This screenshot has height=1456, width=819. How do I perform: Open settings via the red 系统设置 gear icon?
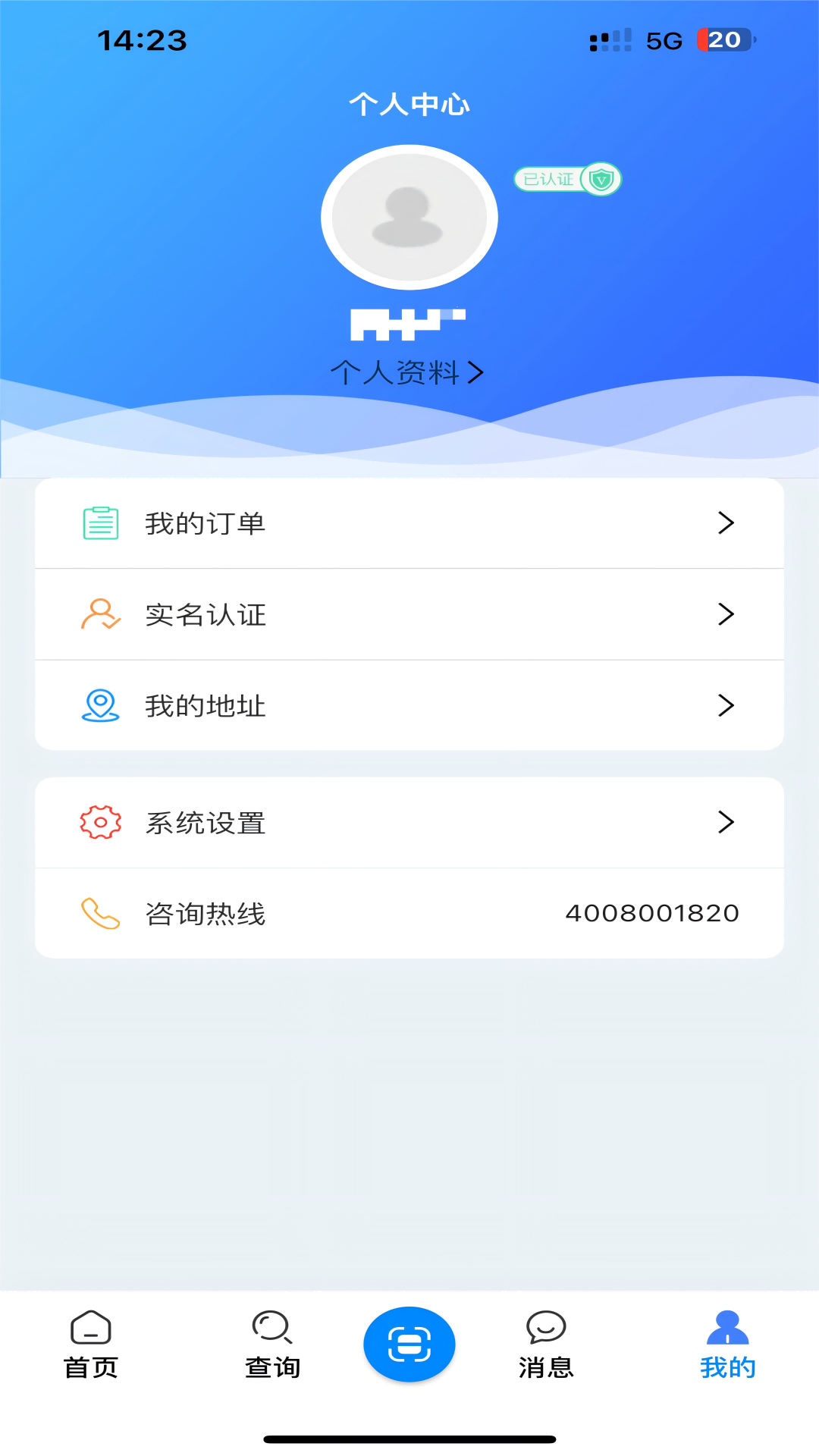[x=98, y=823]
